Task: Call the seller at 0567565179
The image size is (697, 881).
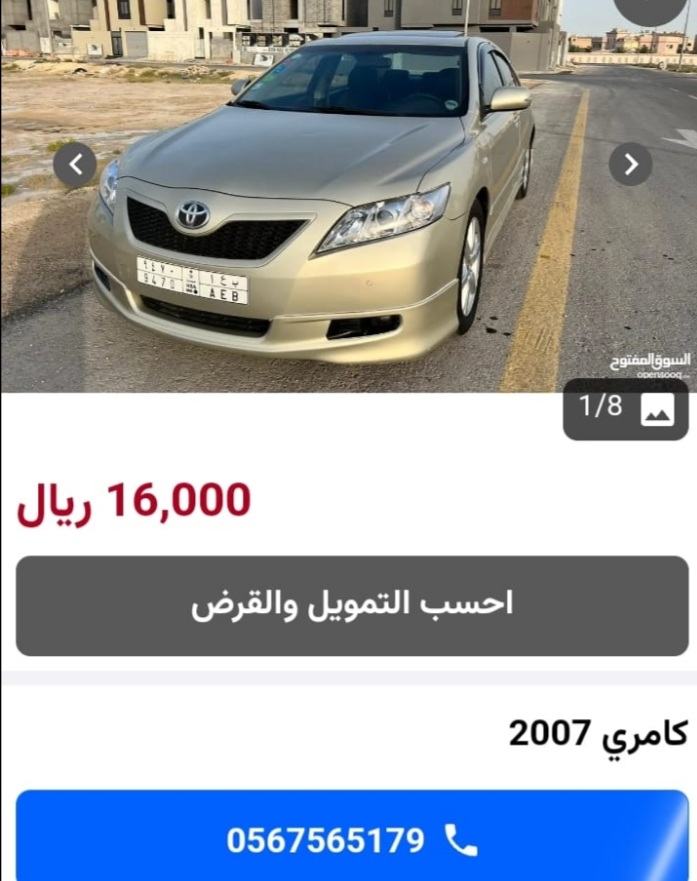Action: 352,840
